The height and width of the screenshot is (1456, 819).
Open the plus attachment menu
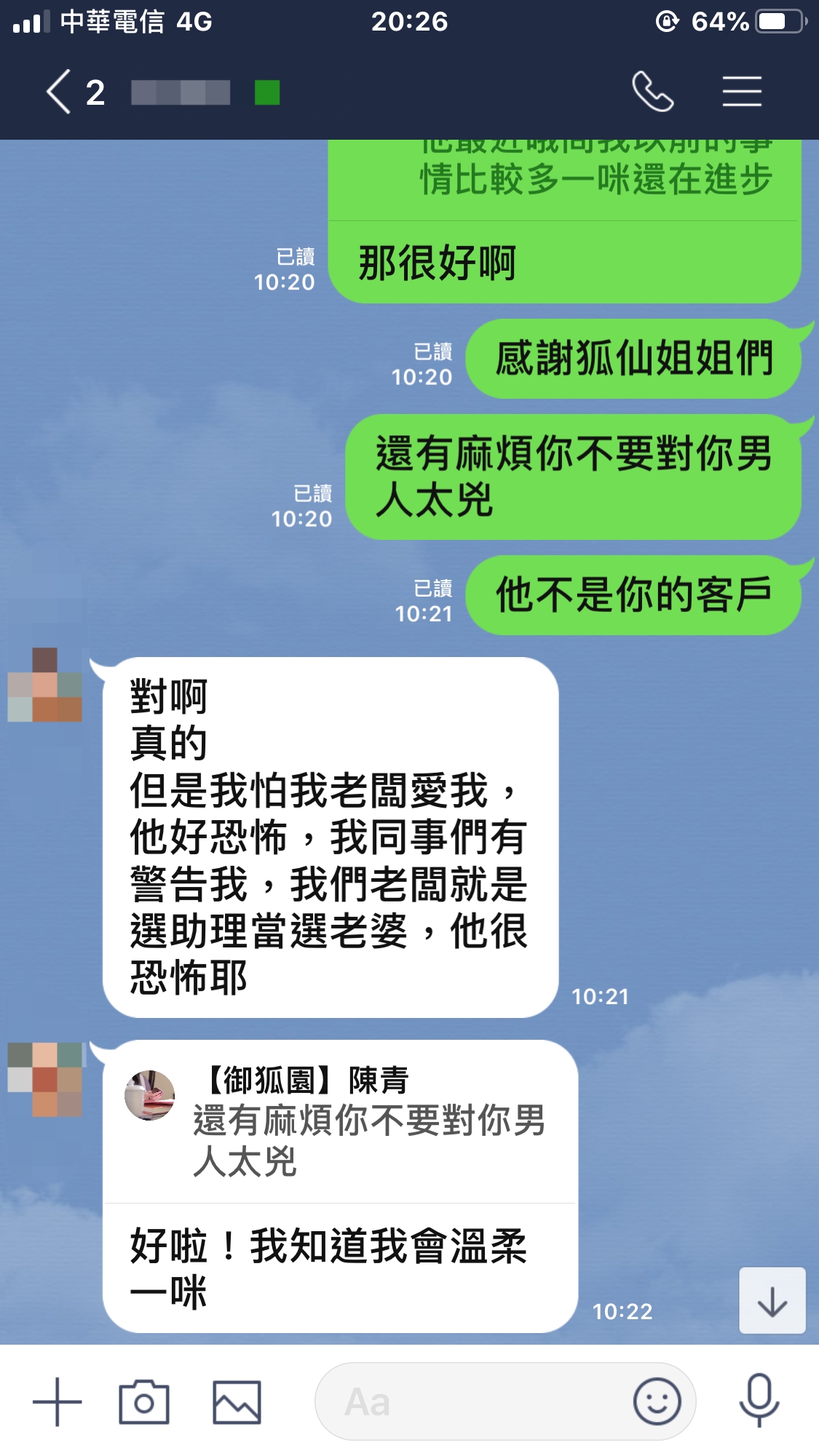point(58,1401)
